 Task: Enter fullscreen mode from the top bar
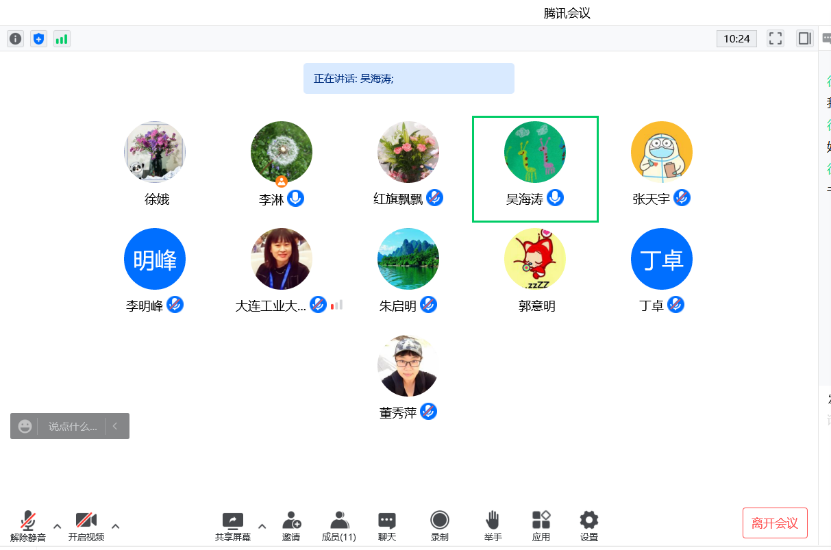point(775,38)
